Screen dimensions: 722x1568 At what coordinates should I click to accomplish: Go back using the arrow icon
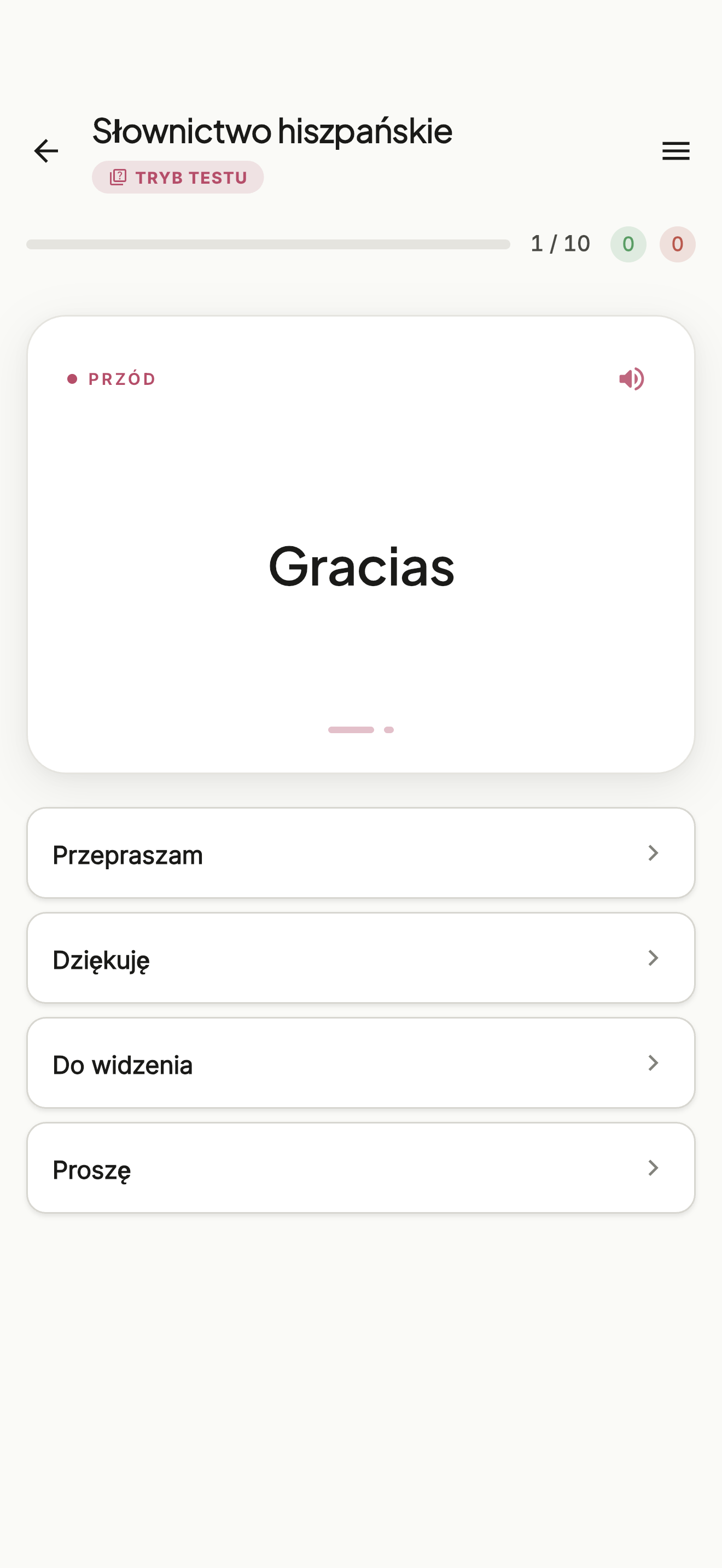tap(46, 151)
